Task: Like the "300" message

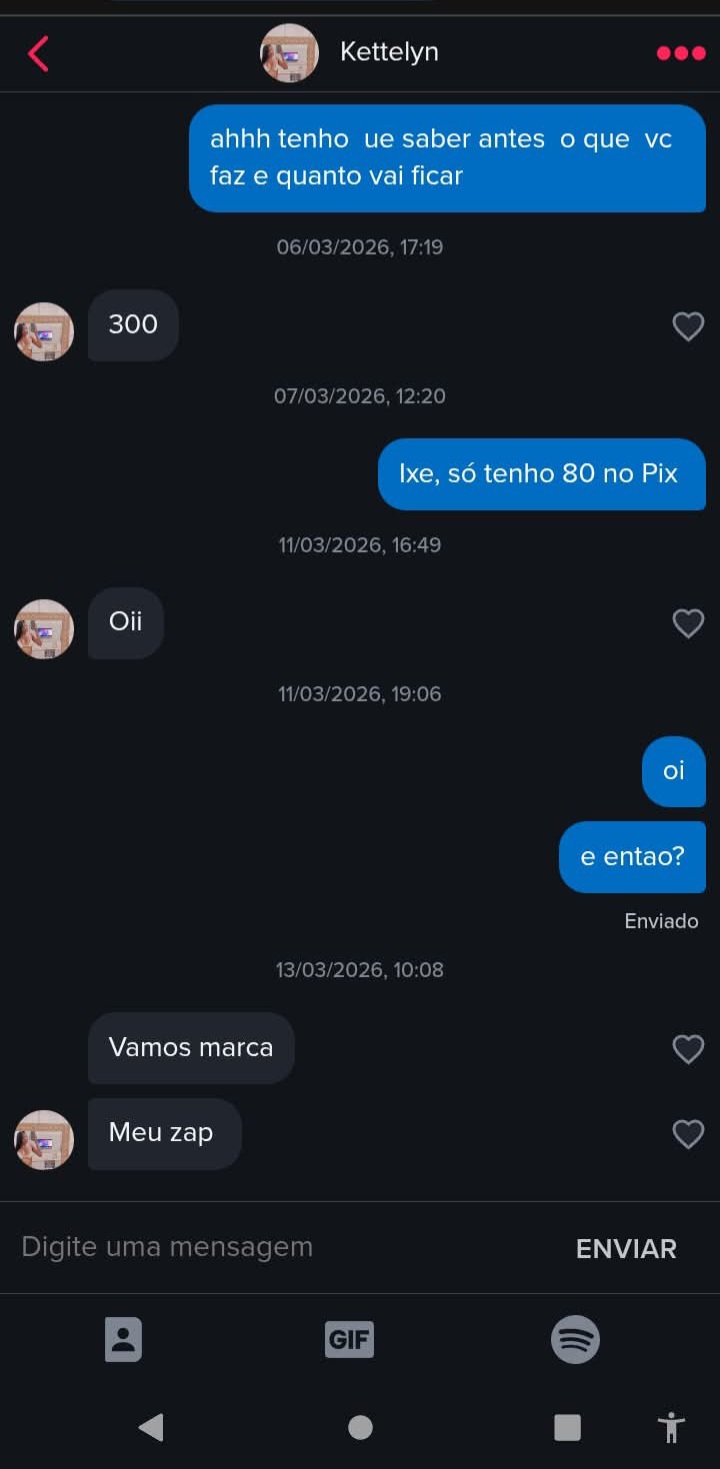Action: click(688, 326)
